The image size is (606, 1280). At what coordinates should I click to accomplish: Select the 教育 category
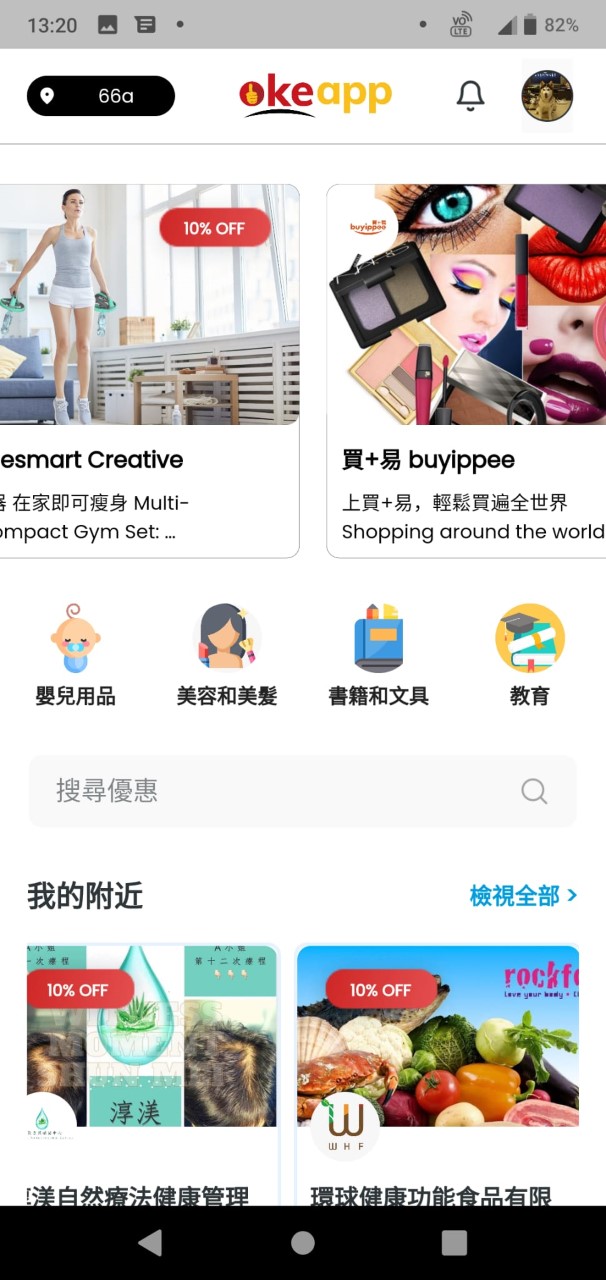(x=529, y=655)
